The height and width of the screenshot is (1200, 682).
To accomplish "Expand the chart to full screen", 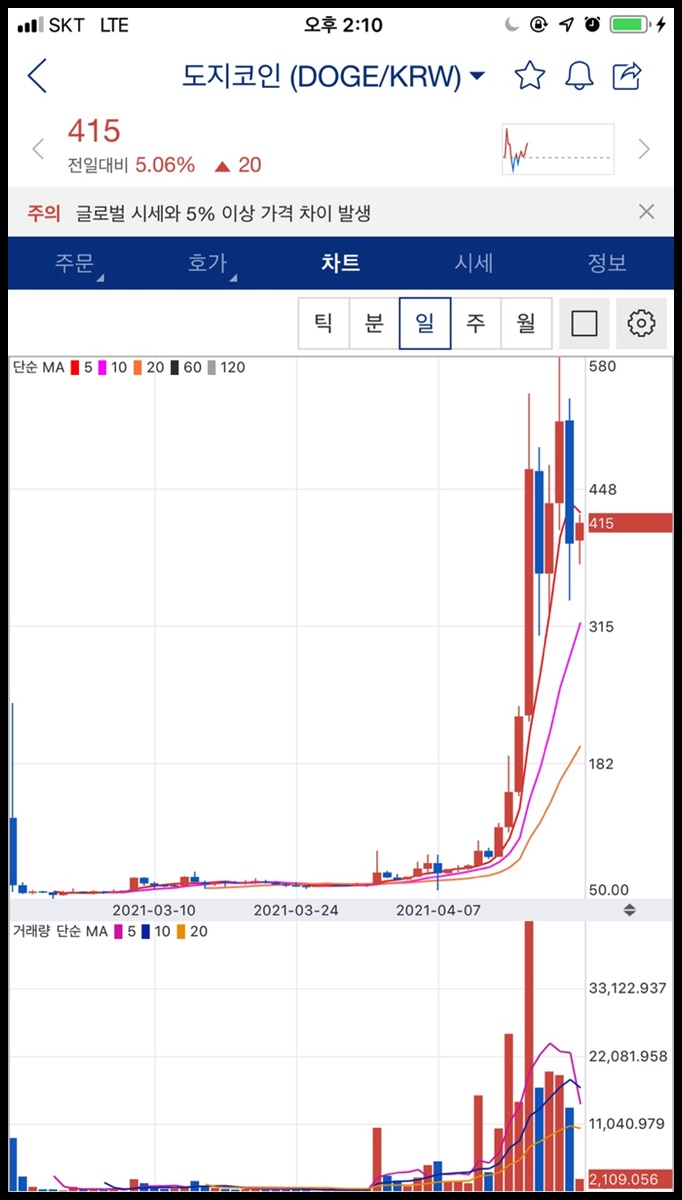I will coord(584,323).
